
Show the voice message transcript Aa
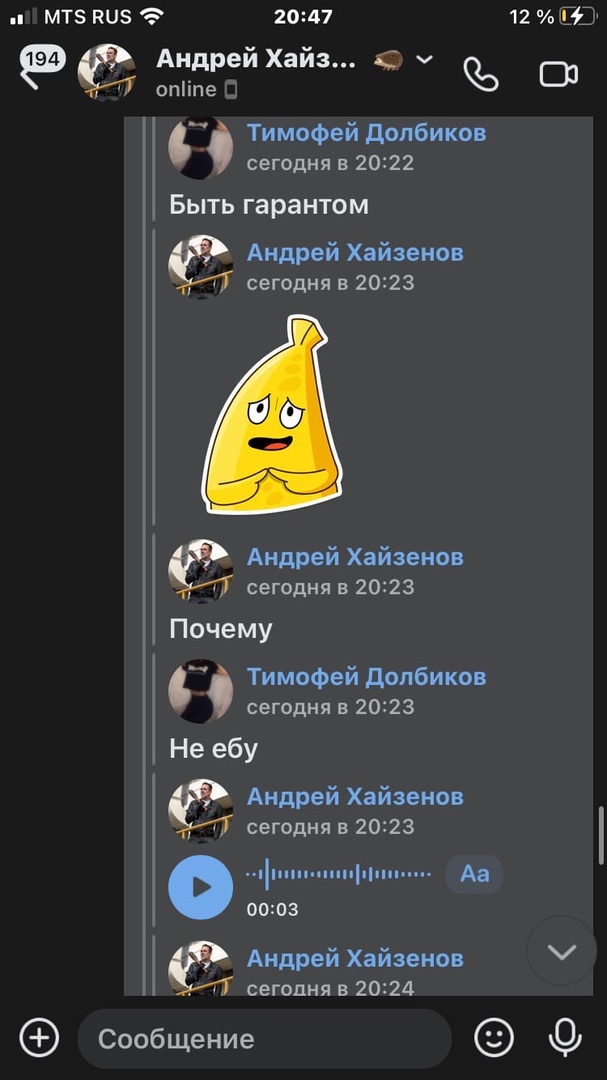coord(475,874)
